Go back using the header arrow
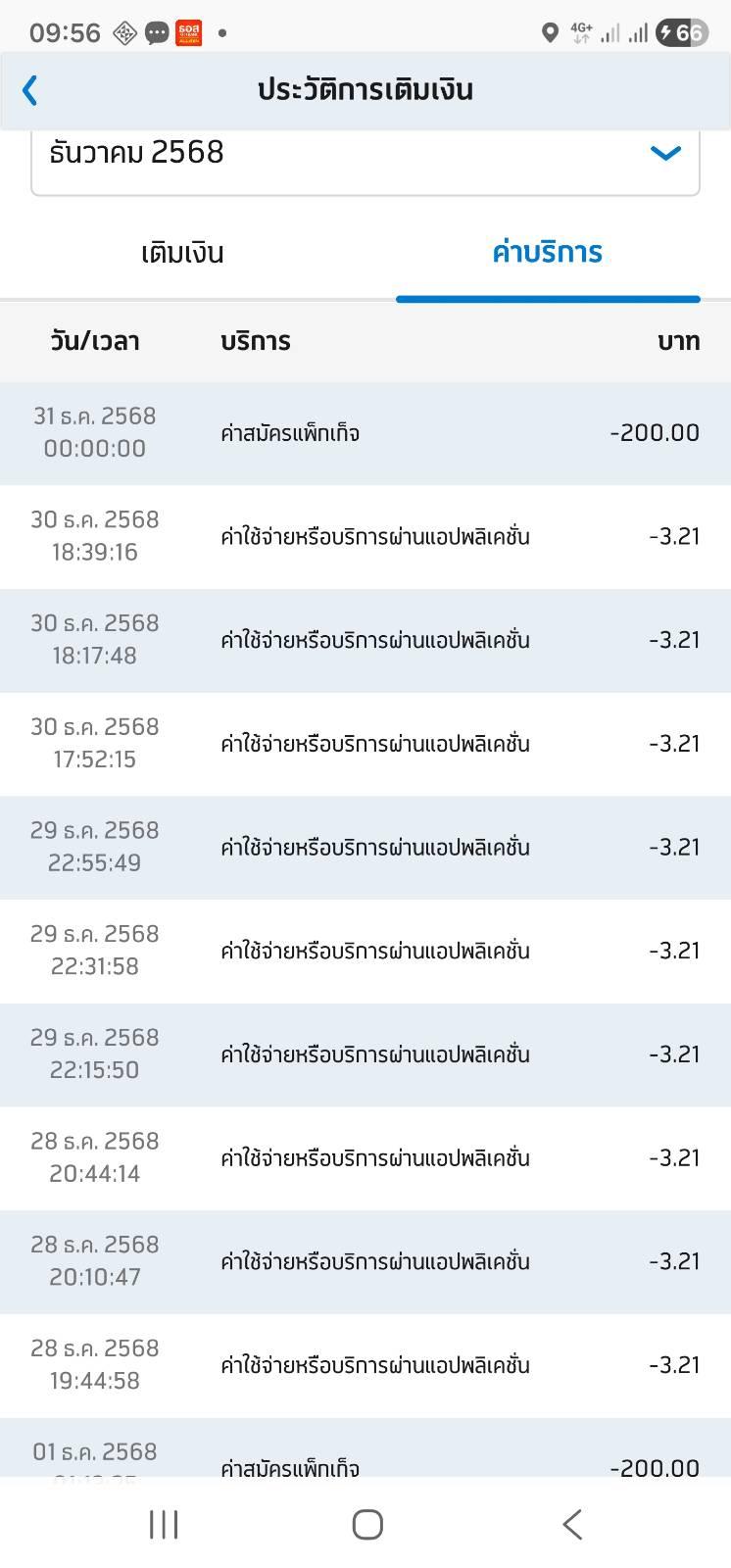 (30, 90)
